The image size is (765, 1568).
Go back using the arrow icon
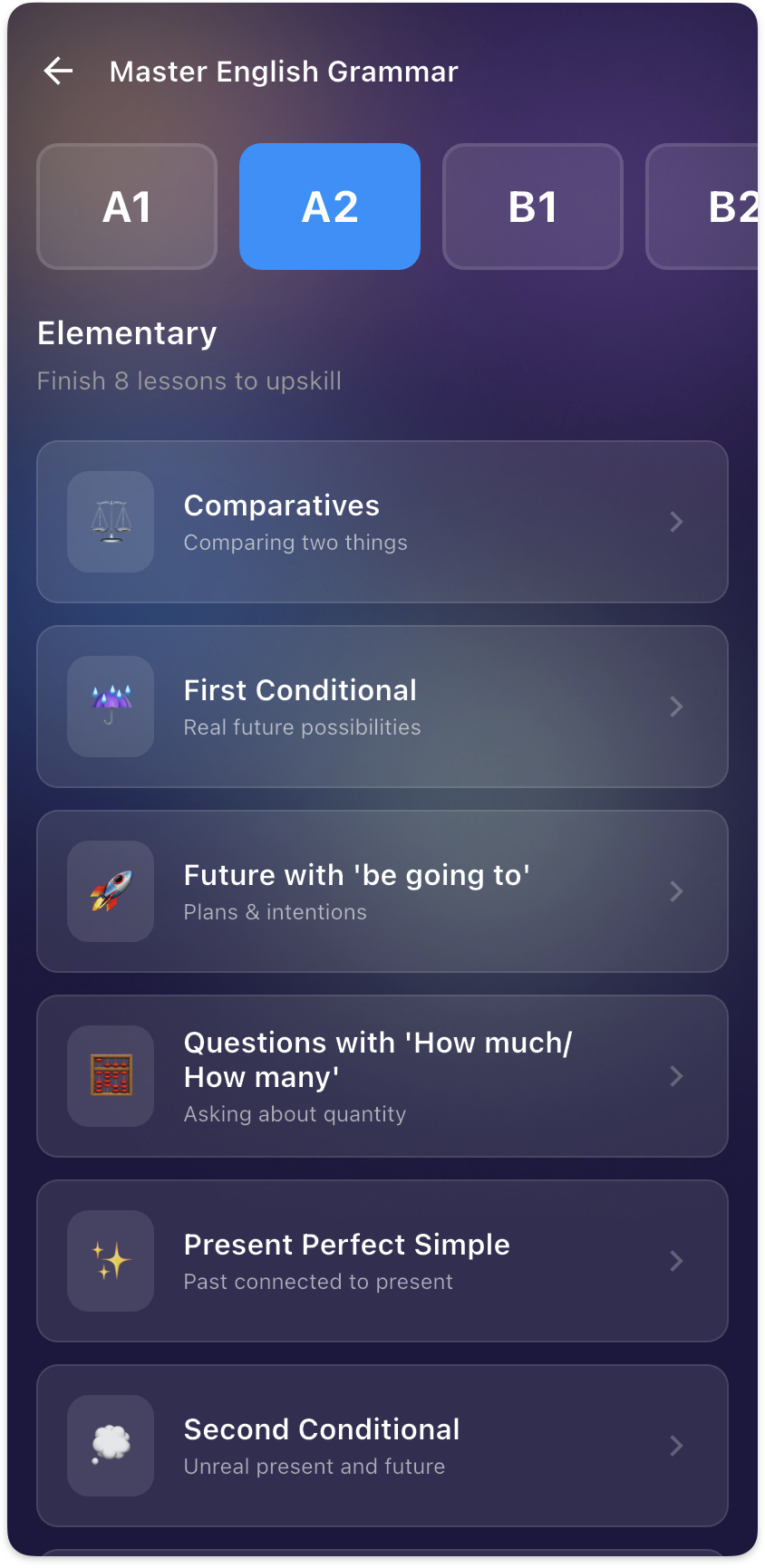tap(59, 71)
